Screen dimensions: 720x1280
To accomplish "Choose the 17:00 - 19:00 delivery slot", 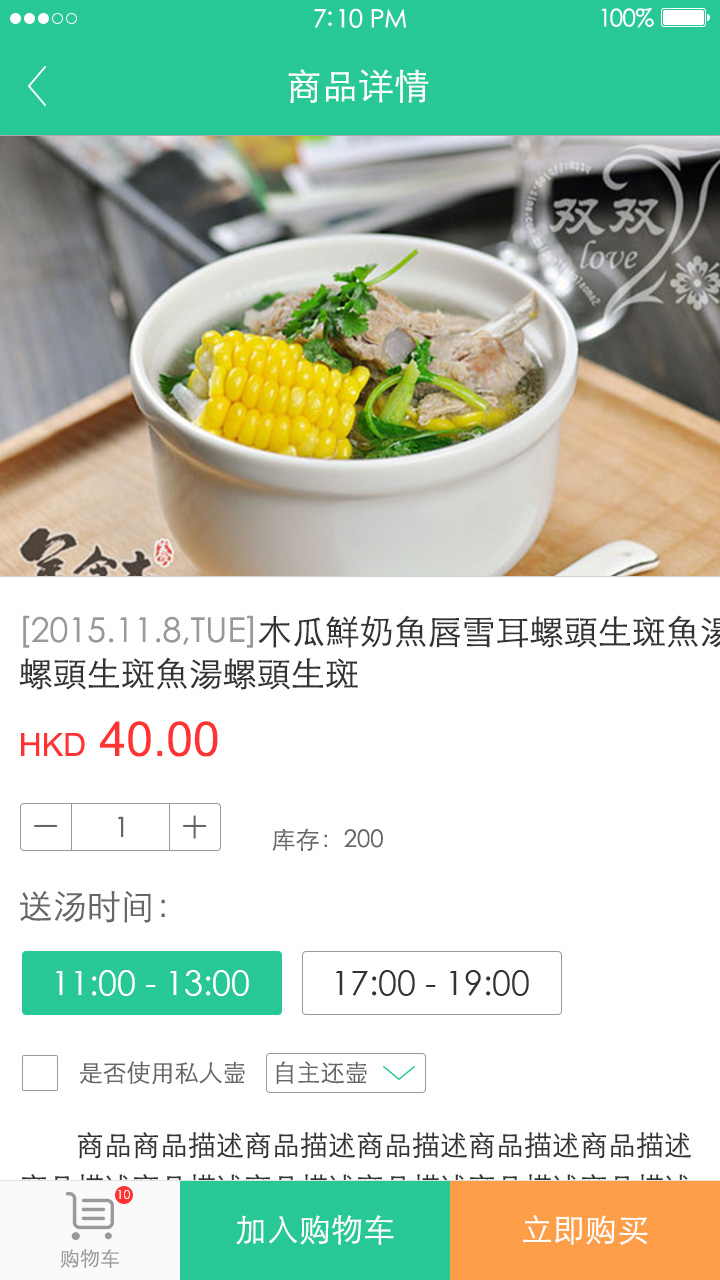I will [431, 983].
